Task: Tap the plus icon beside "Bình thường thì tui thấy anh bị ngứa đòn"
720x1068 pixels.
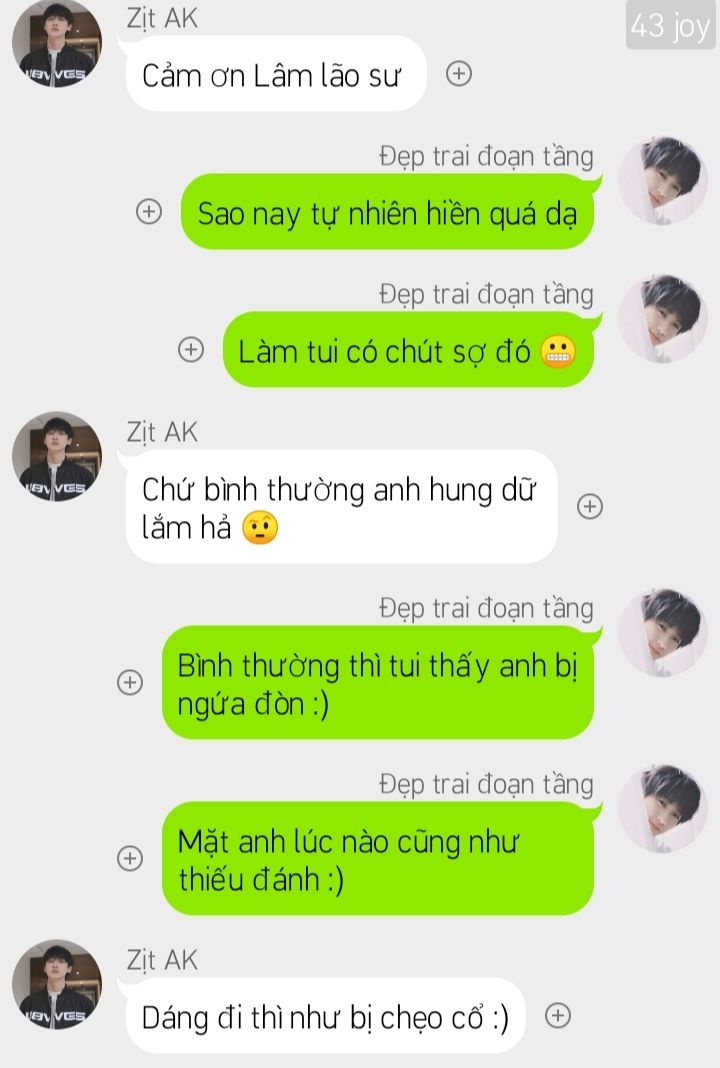Action: point(129,682)
